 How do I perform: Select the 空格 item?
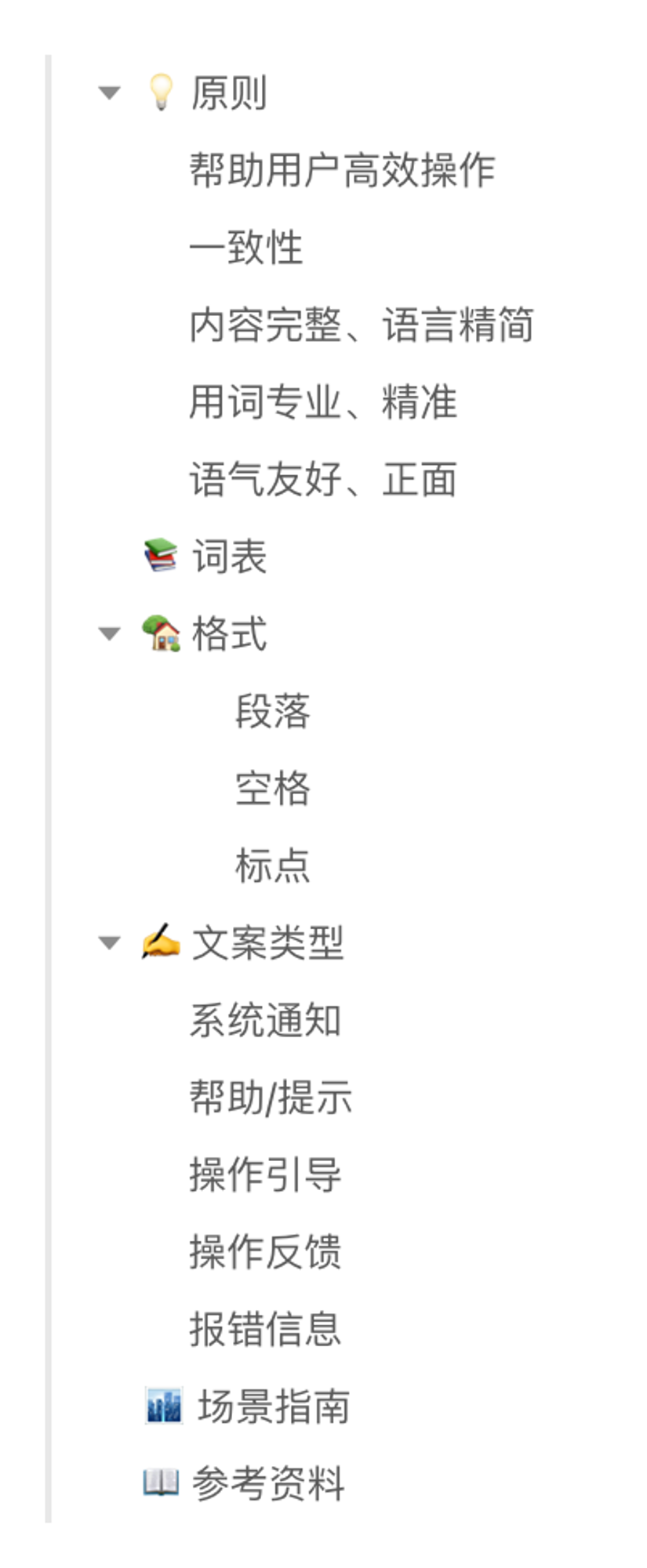[x=273, y=788]
